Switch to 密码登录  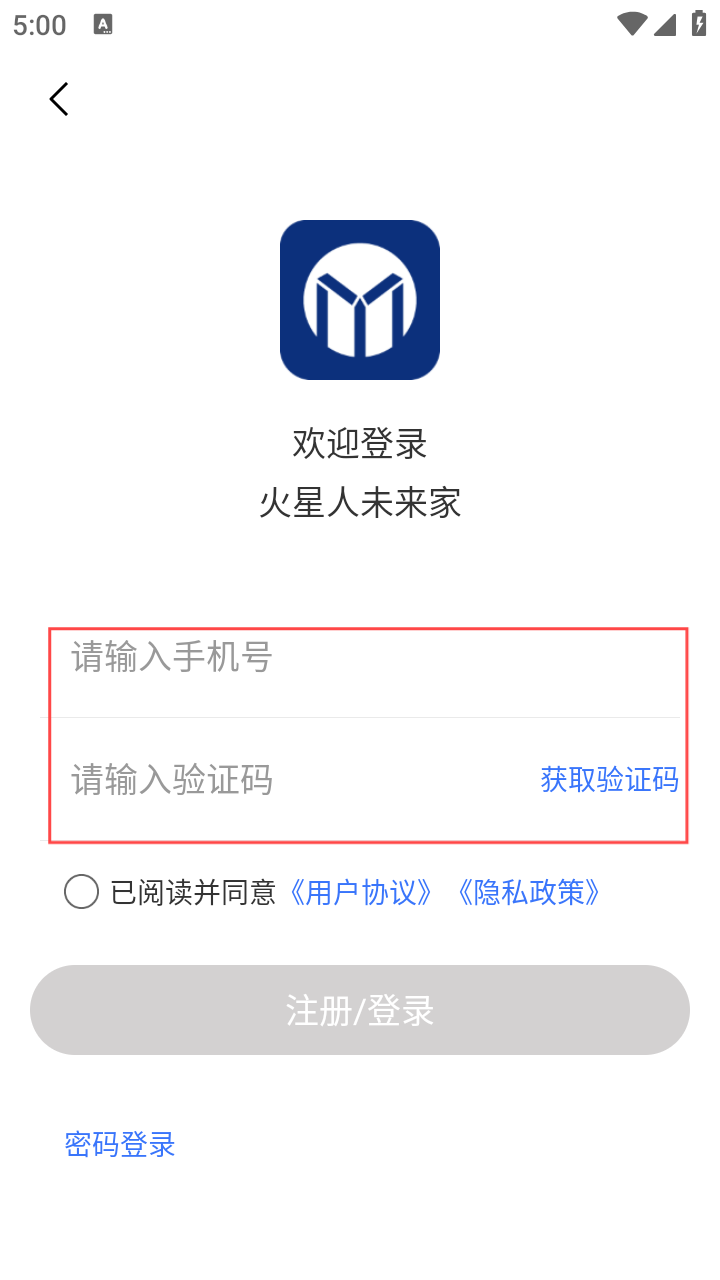[x=120, y=1144]
